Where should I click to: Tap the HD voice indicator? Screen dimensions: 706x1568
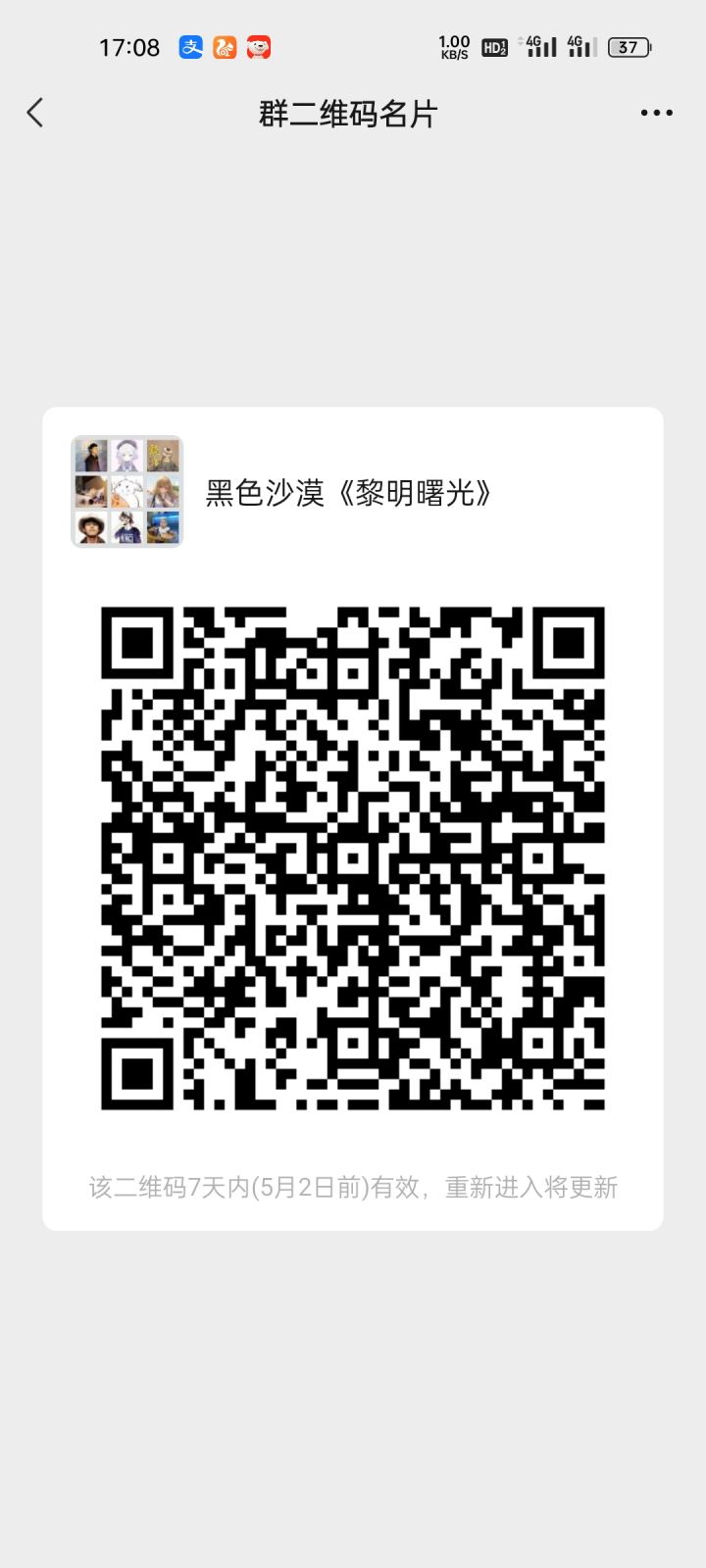pyautogui.click(x=493, y=46)
